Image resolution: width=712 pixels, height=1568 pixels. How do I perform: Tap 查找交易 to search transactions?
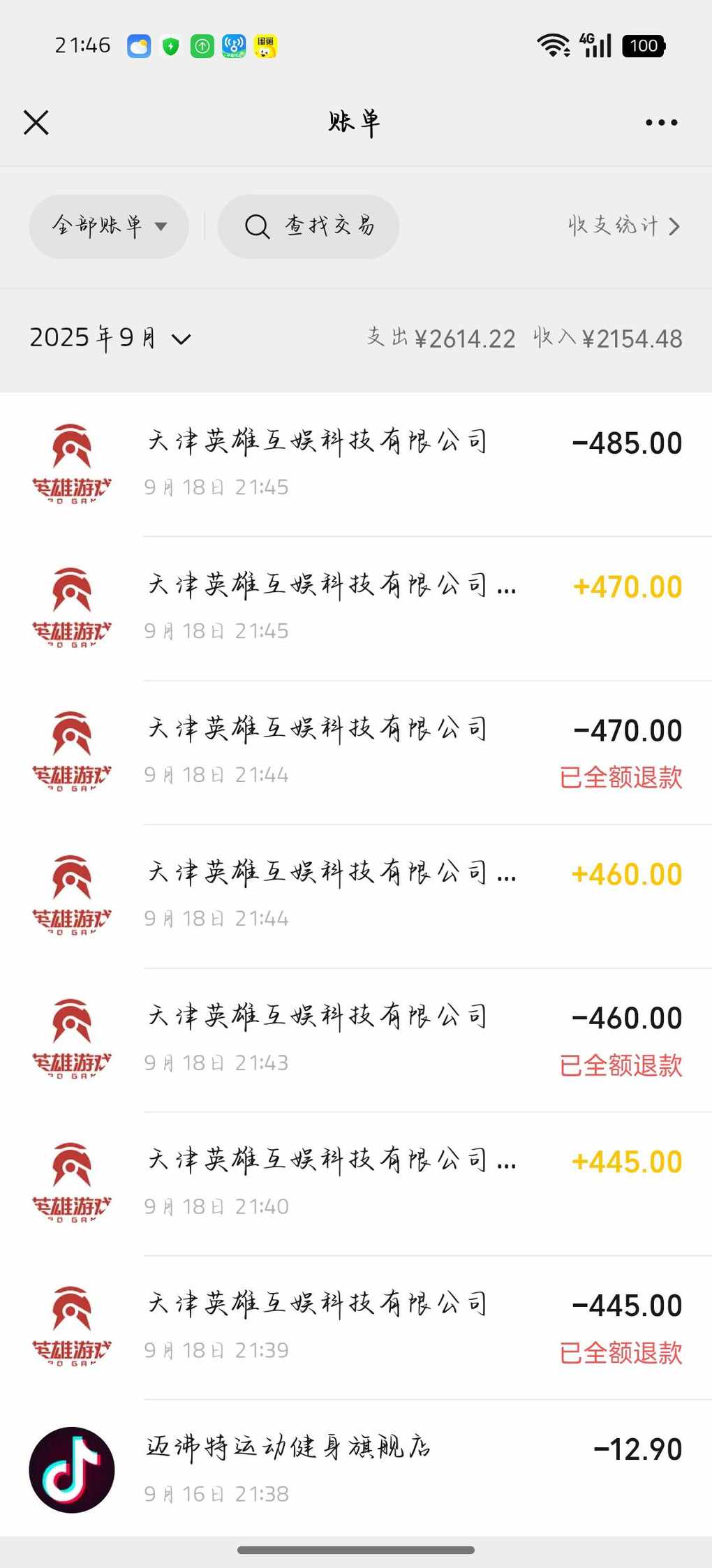coord(309,226)
